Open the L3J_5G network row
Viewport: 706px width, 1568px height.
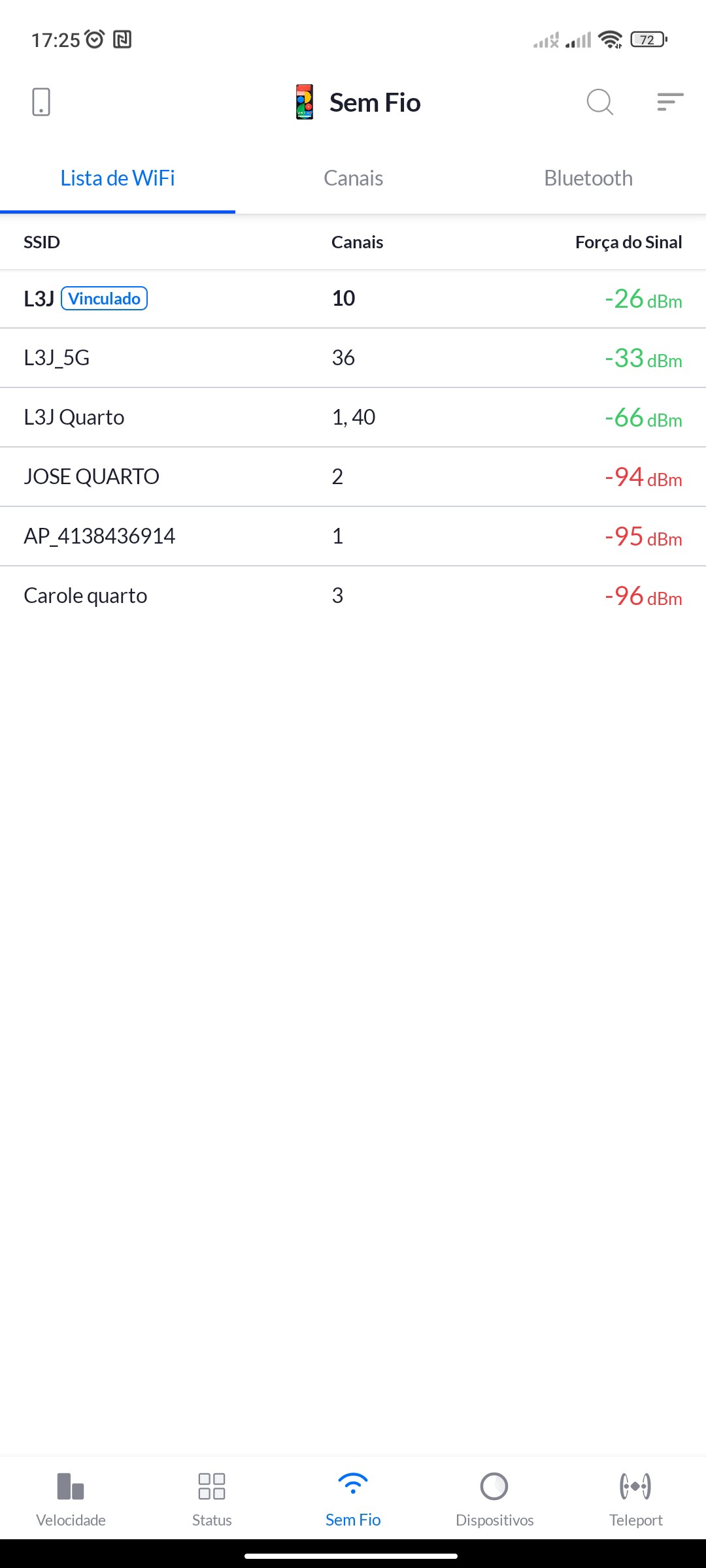click(353, 358)
